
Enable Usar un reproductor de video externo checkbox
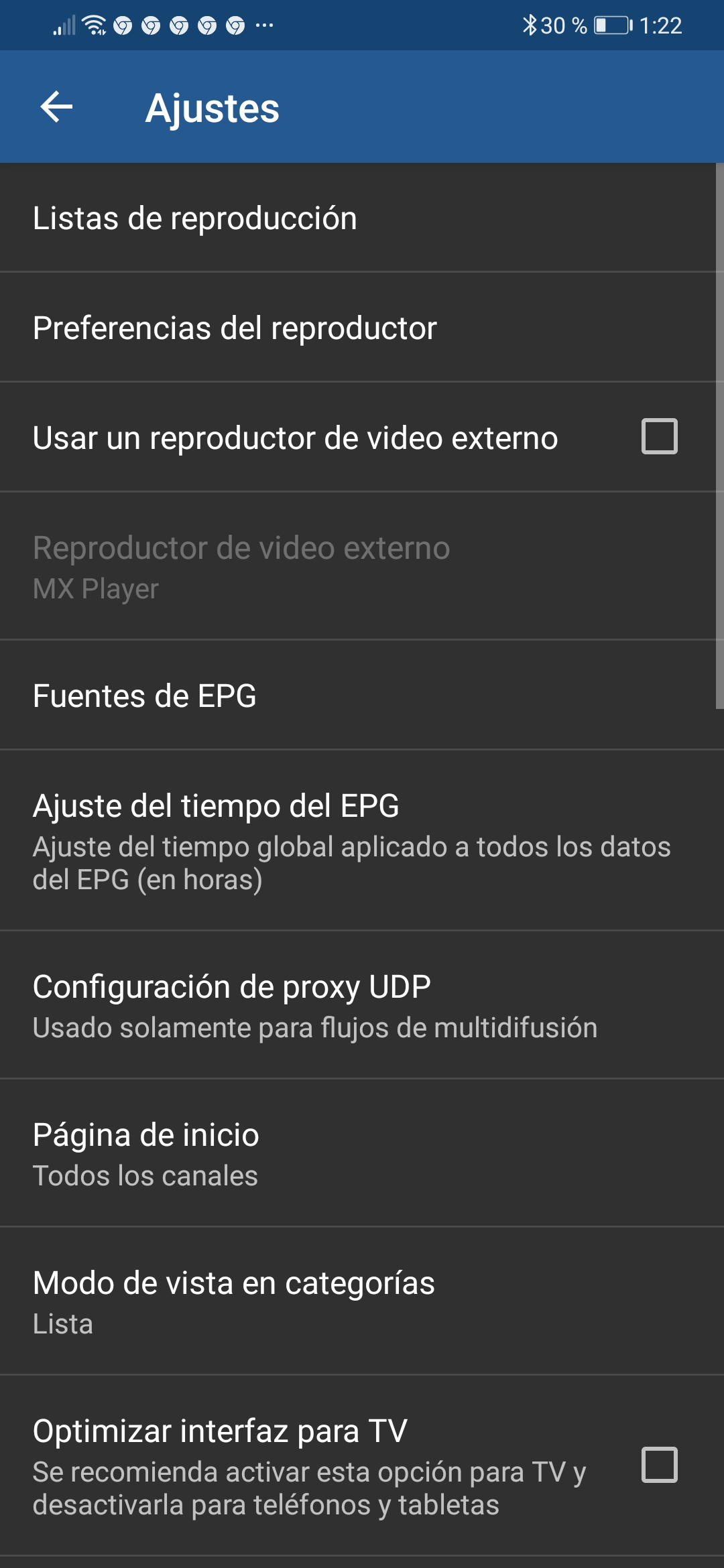[x=659, y=437]
